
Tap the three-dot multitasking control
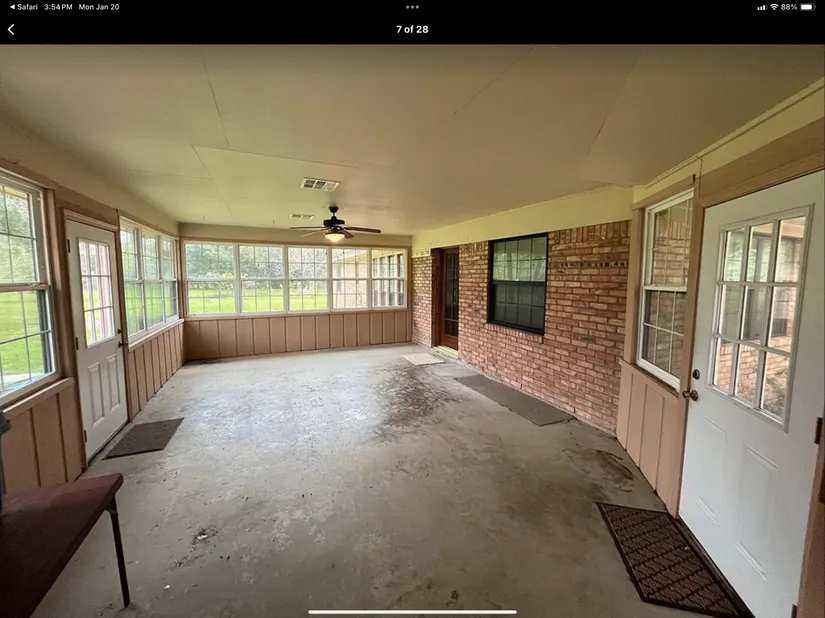tap(412, 6)
